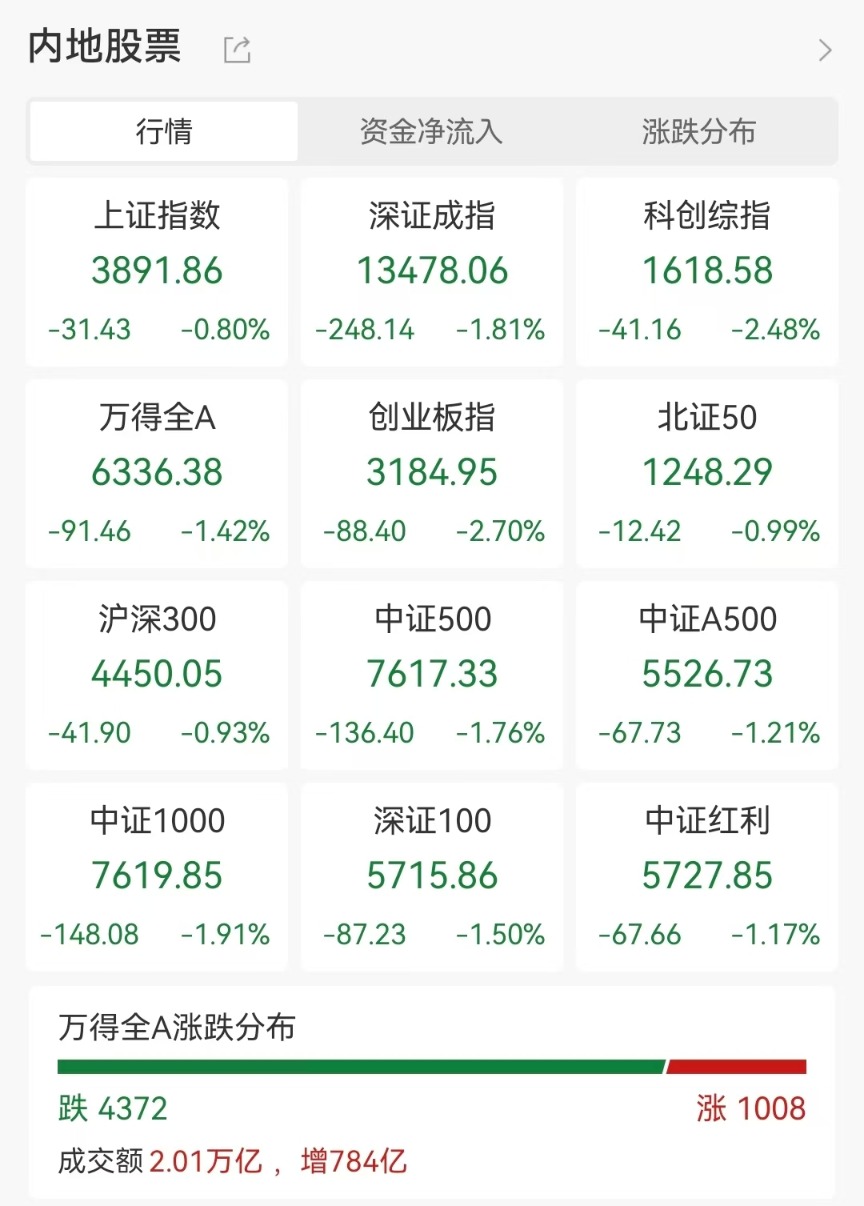
Task: Open the 万得全A index card
Action: tap(157, 474)
